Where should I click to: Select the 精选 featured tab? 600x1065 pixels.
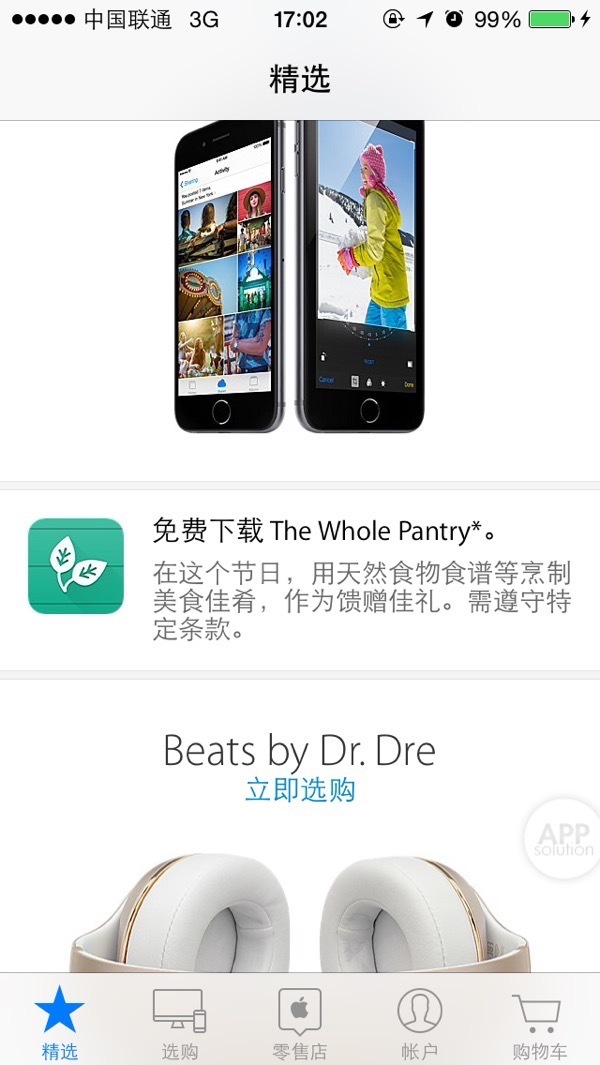[x=59, y=1022]
